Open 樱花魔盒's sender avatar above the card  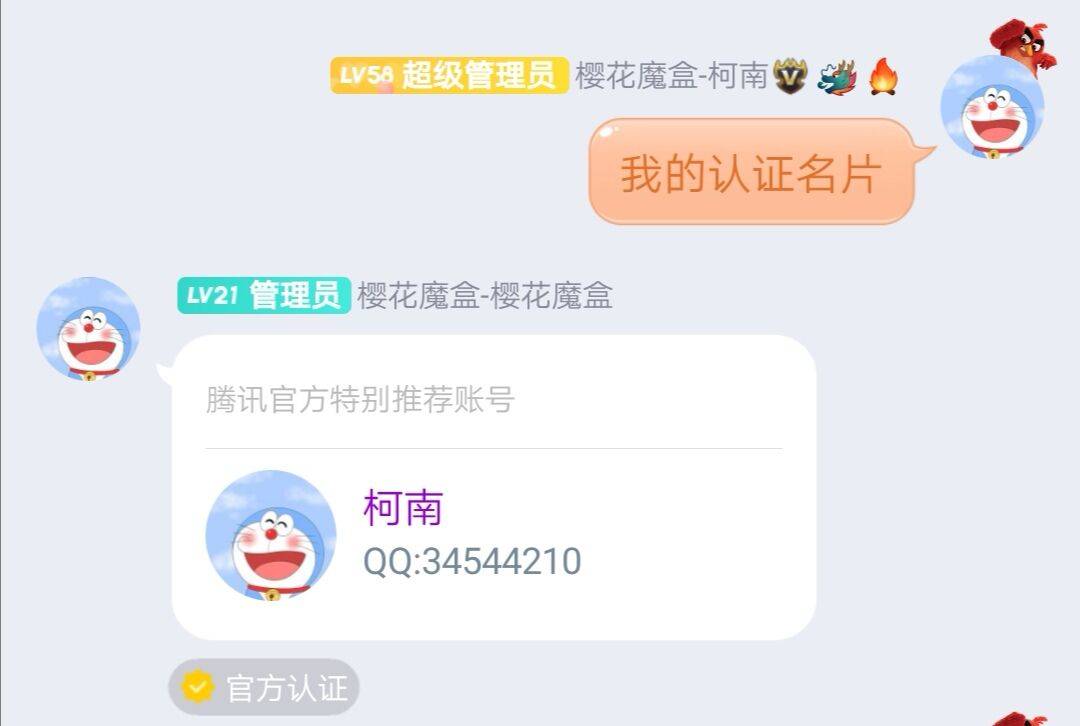(x=88, y=329)
